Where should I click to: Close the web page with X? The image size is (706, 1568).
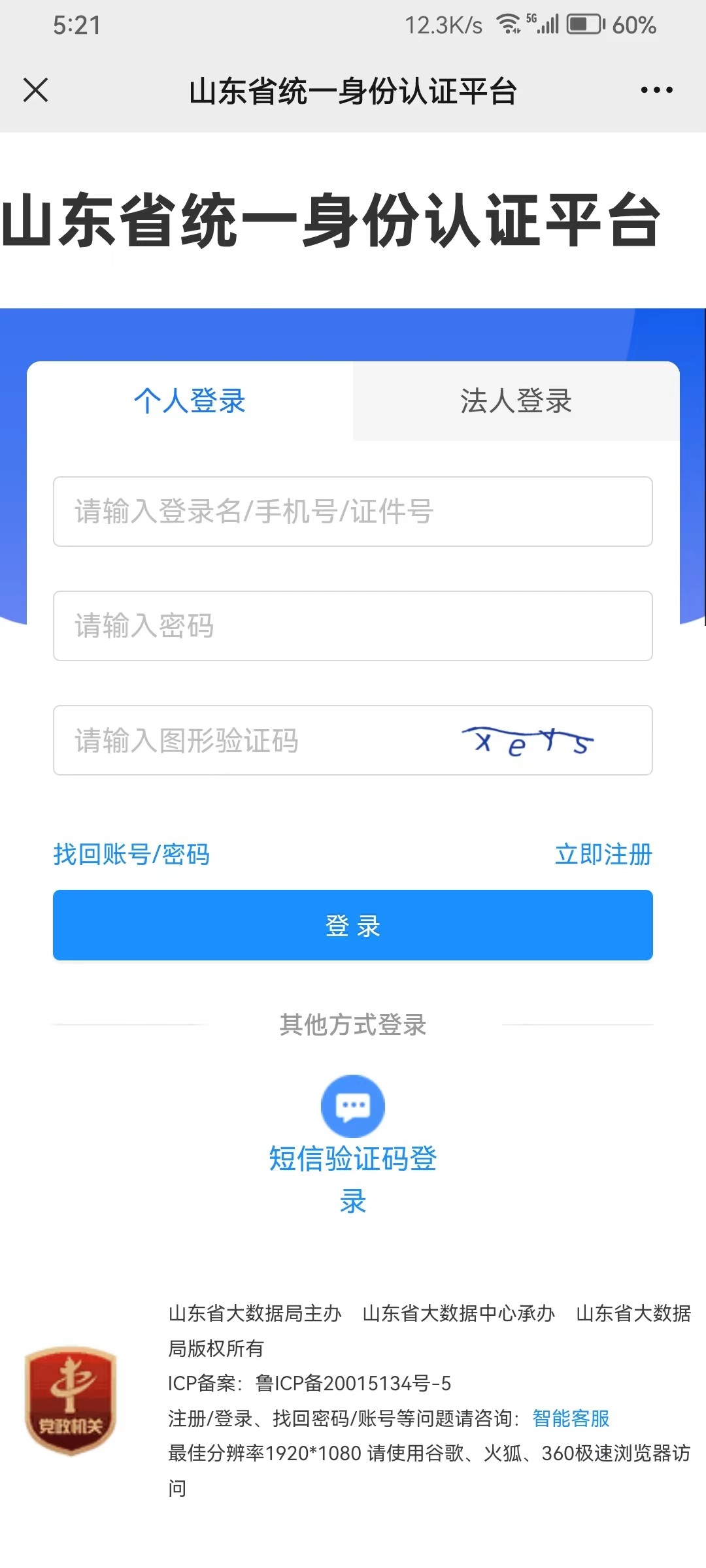tap(35, 90)
